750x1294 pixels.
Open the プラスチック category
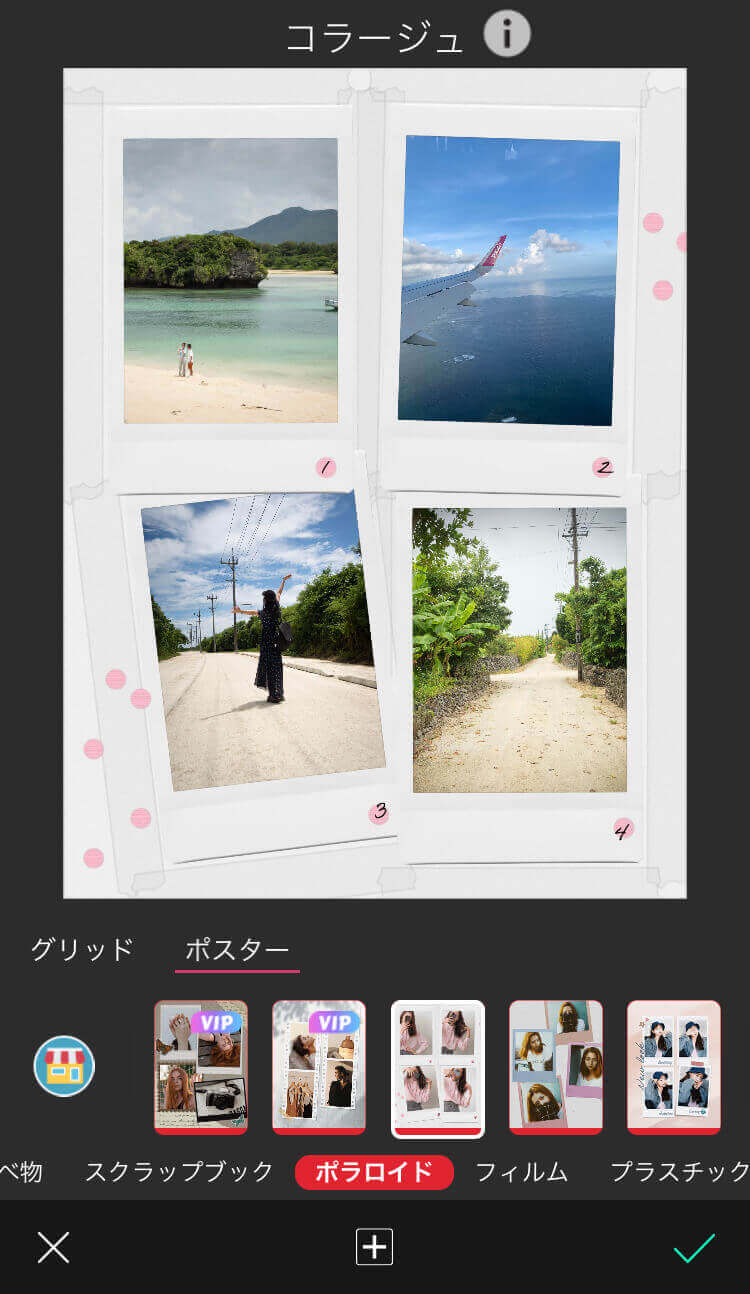pos(679,1172)
